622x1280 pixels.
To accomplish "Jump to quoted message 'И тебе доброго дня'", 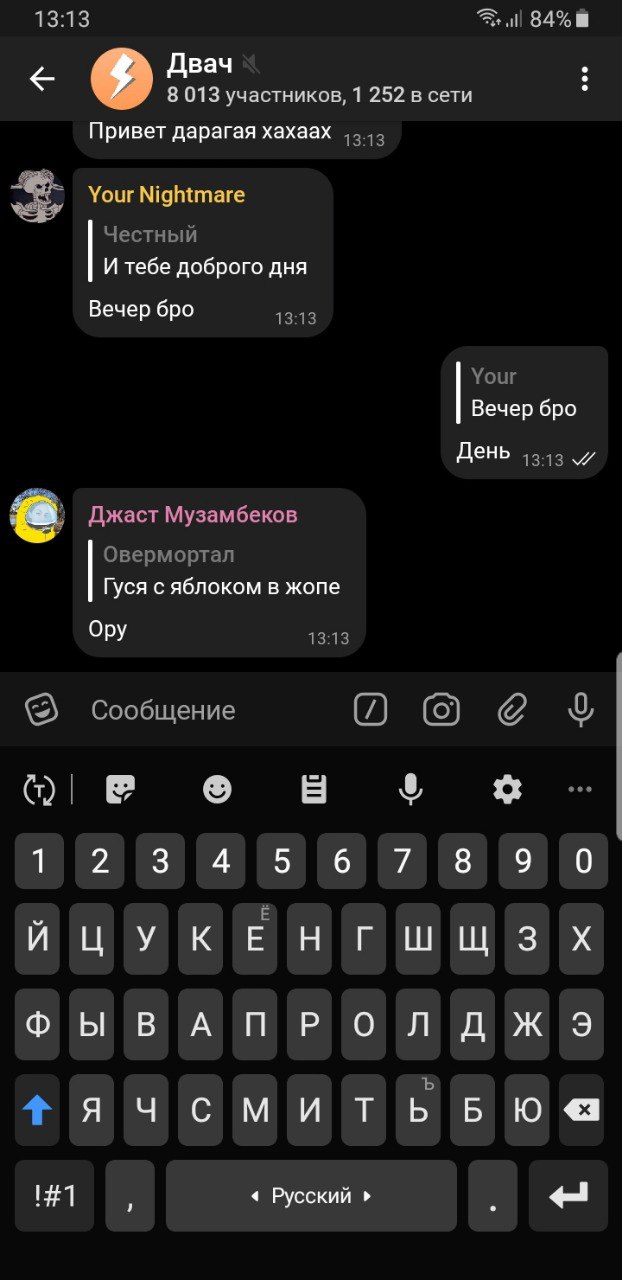I will [204, 252].
